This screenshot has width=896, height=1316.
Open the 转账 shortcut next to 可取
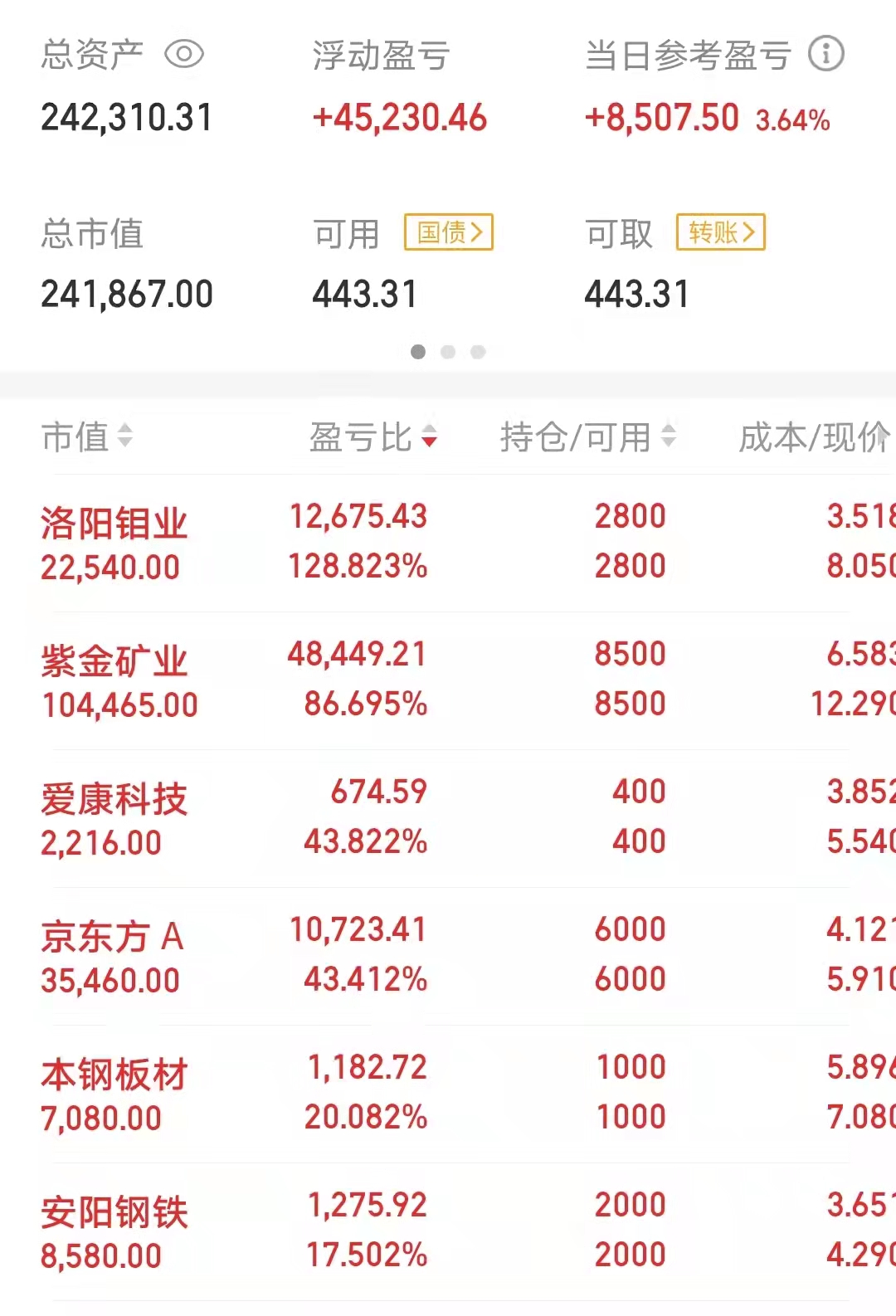[719, 232]
